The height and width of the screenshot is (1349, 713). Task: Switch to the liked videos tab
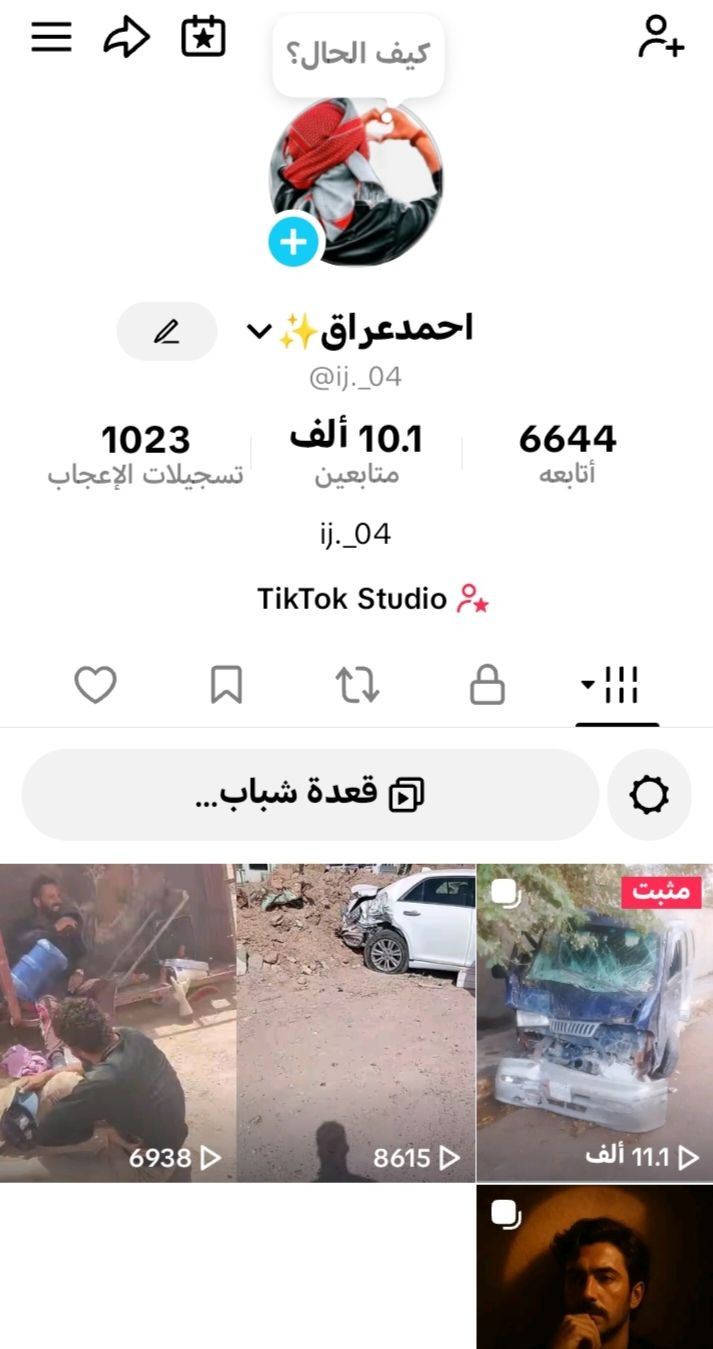click(x=96, y=686)
